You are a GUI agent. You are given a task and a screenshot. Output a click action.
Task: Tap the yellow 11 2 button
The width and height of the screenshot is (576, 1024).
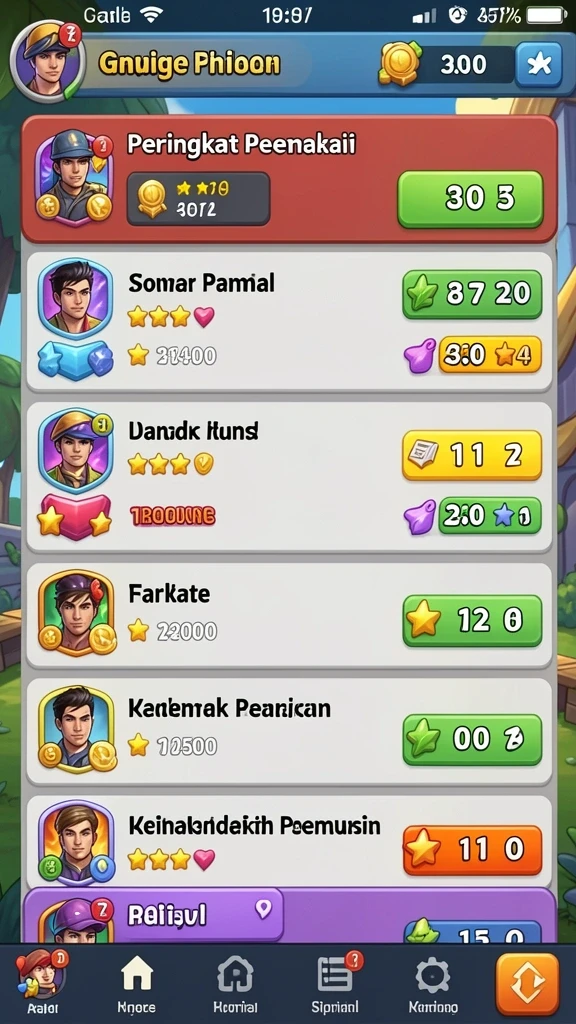tap(472, 455)
